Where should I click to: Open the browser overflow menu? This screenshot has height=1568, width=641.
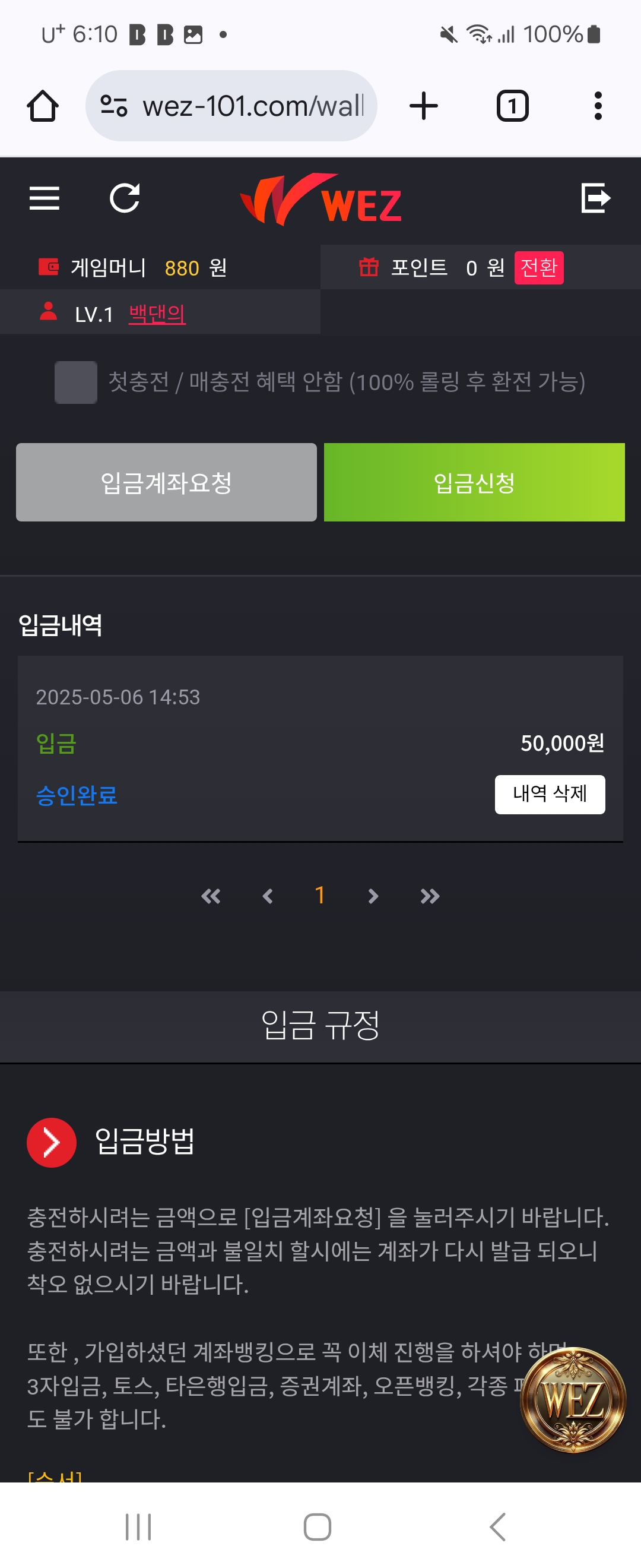point(598,106)
